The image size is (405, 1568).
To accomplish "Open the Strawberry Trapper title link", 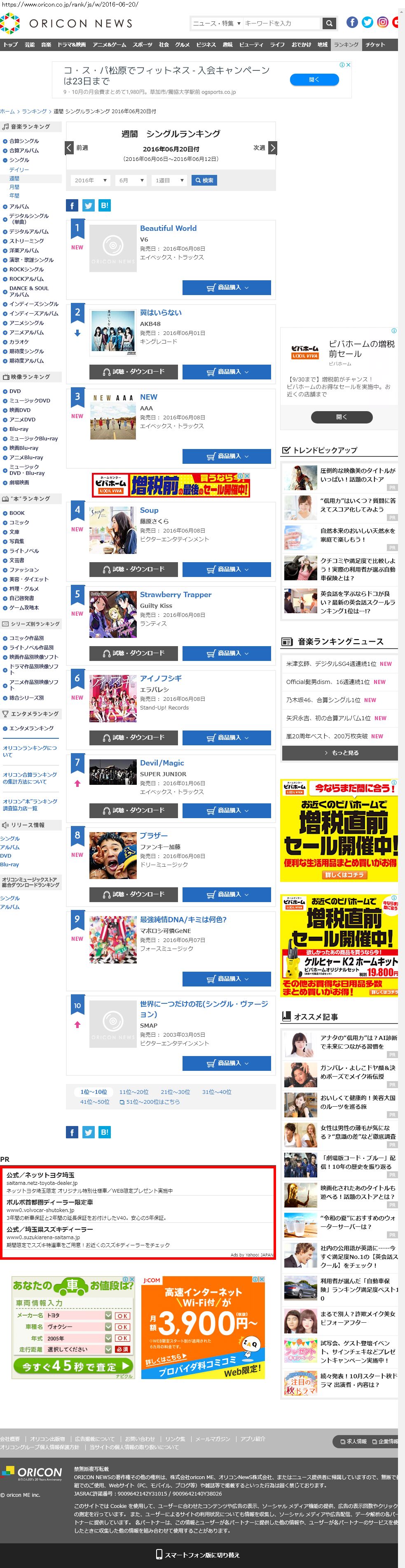I will (x=176, y=594).
